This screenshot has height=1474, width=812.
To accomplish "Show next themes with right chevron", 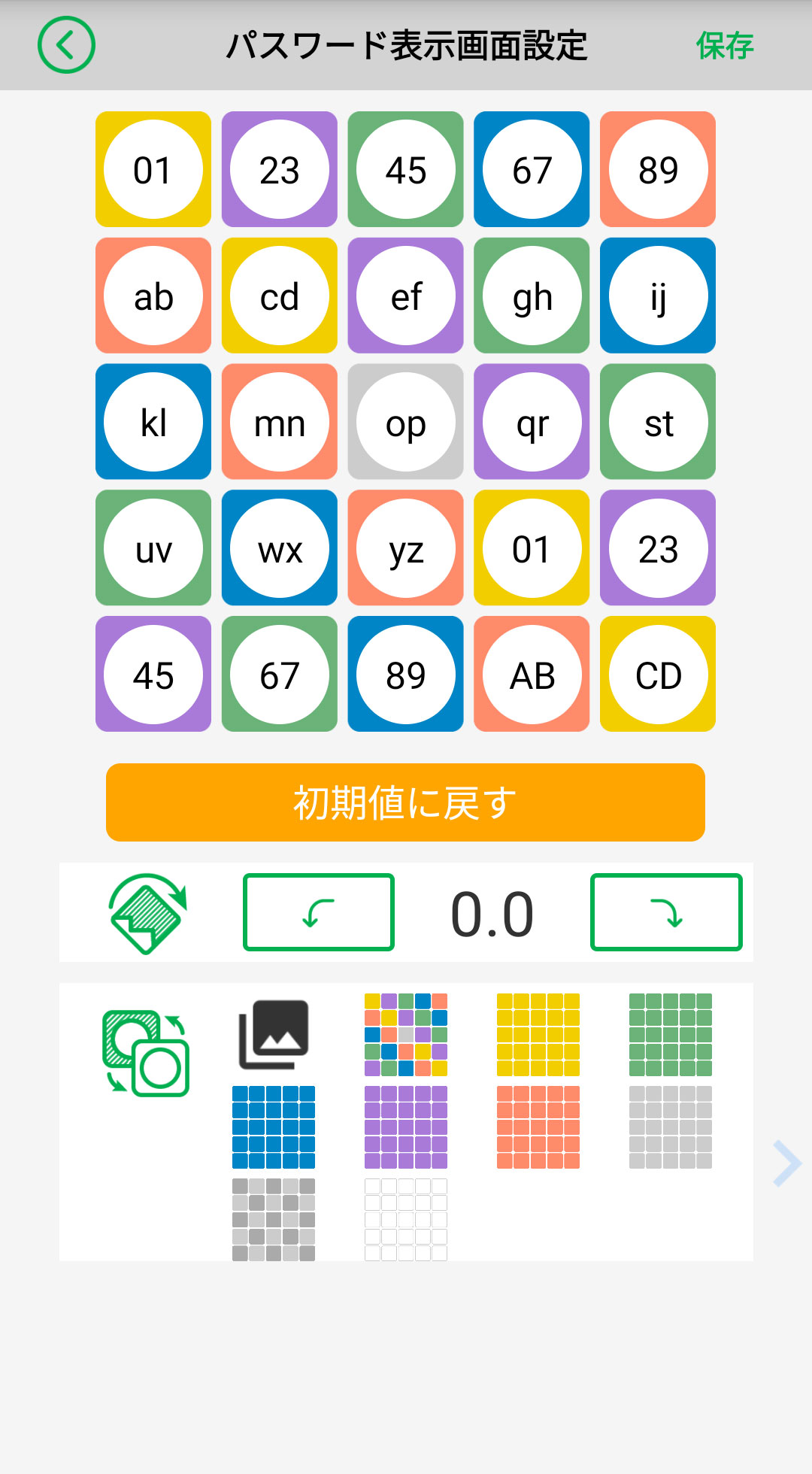I will pyautogui.click(x=786, y=1163).
